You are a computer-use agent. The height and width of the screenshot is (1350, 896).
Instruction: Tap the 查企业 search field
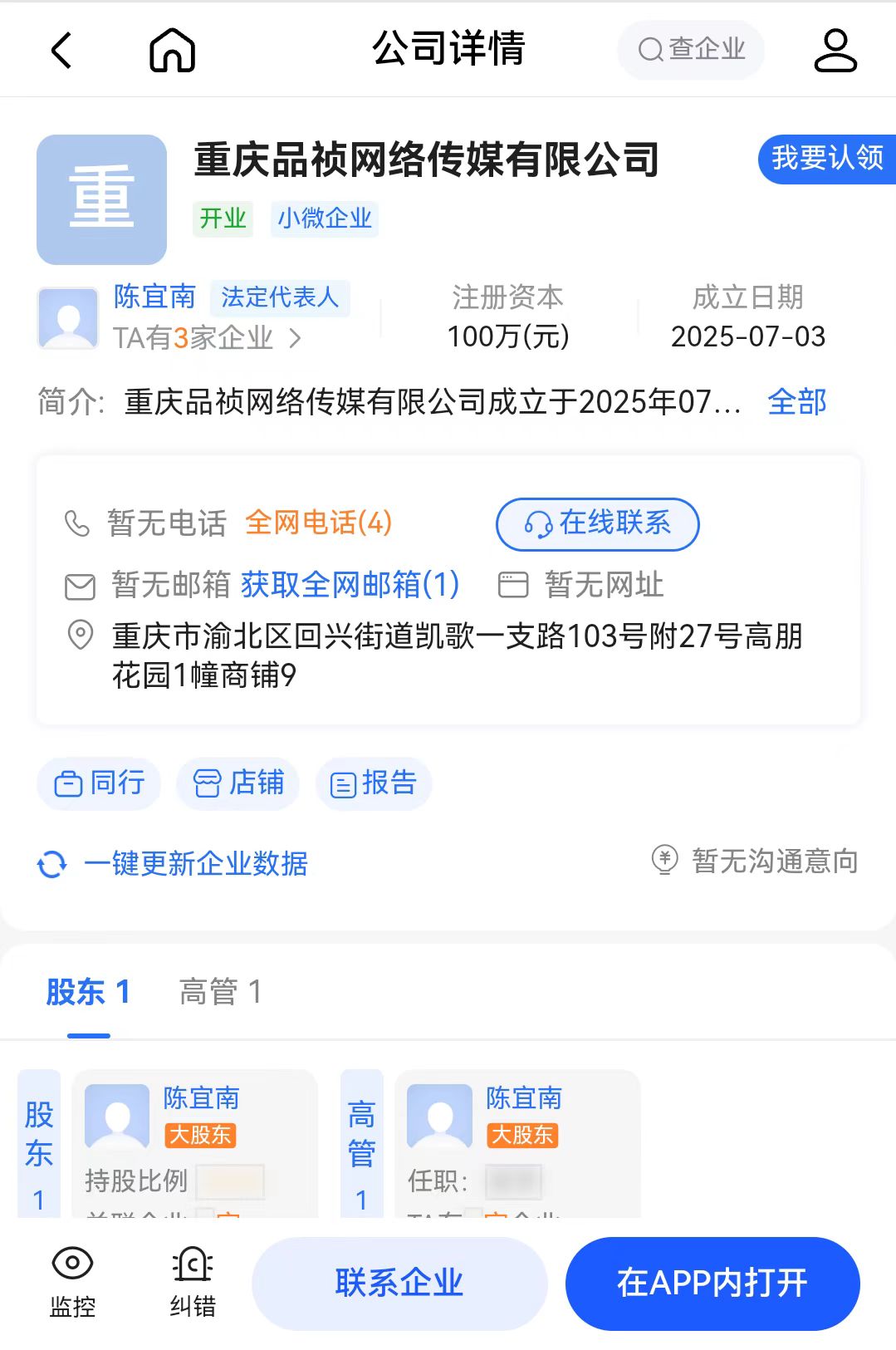[691, 50]
